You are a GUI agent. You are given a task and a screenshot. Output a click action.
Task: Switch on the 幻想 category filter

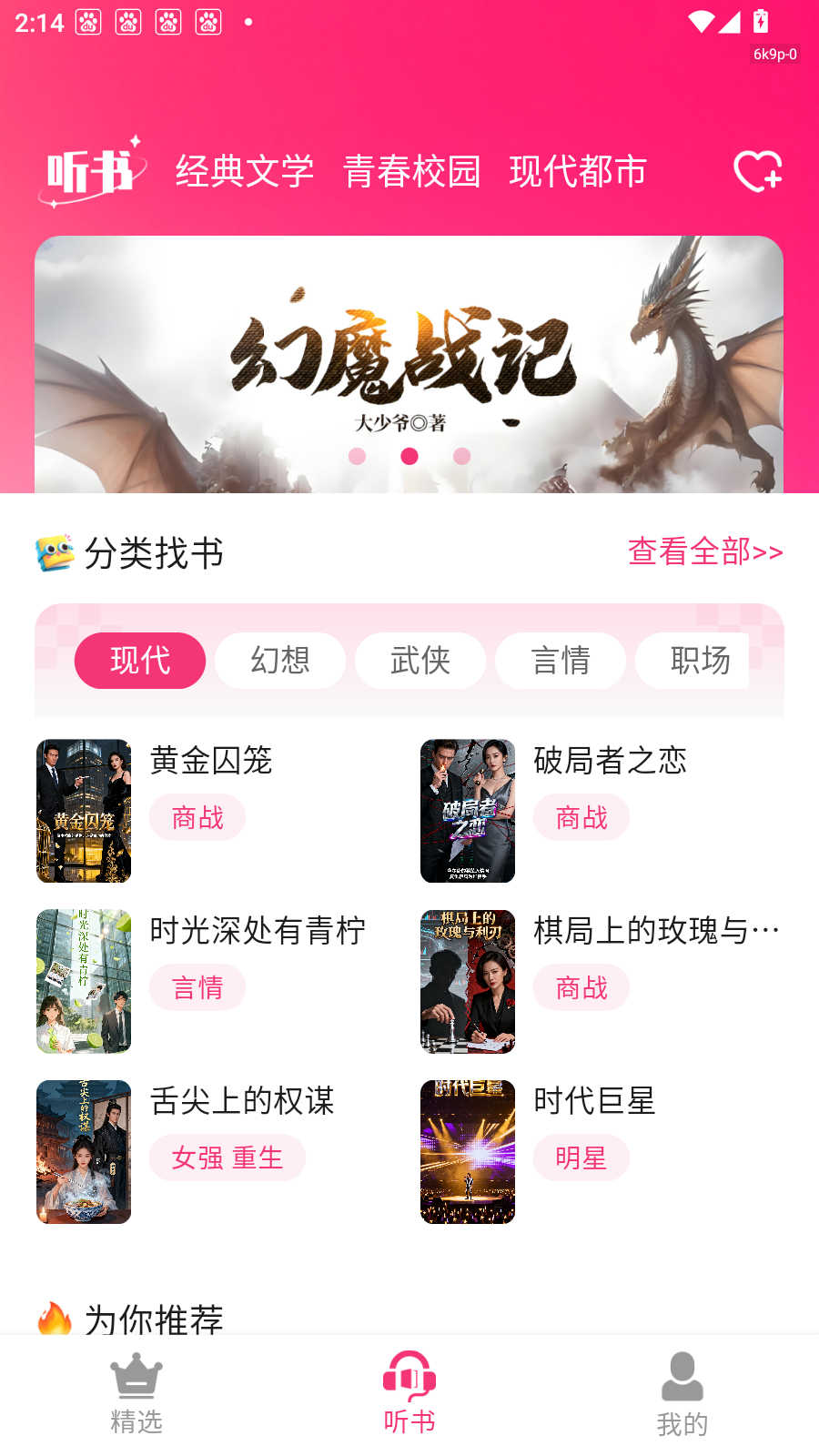click(279, 662)
